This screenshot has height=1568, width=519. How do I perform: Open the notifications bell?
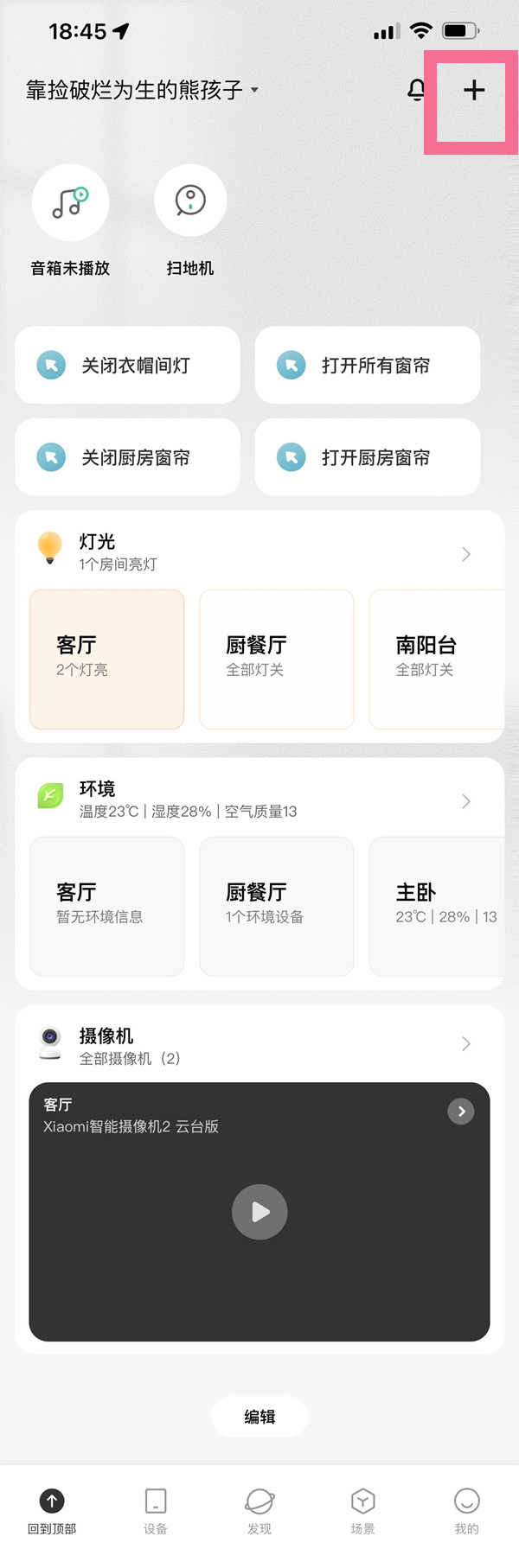[x=417, y=90]
